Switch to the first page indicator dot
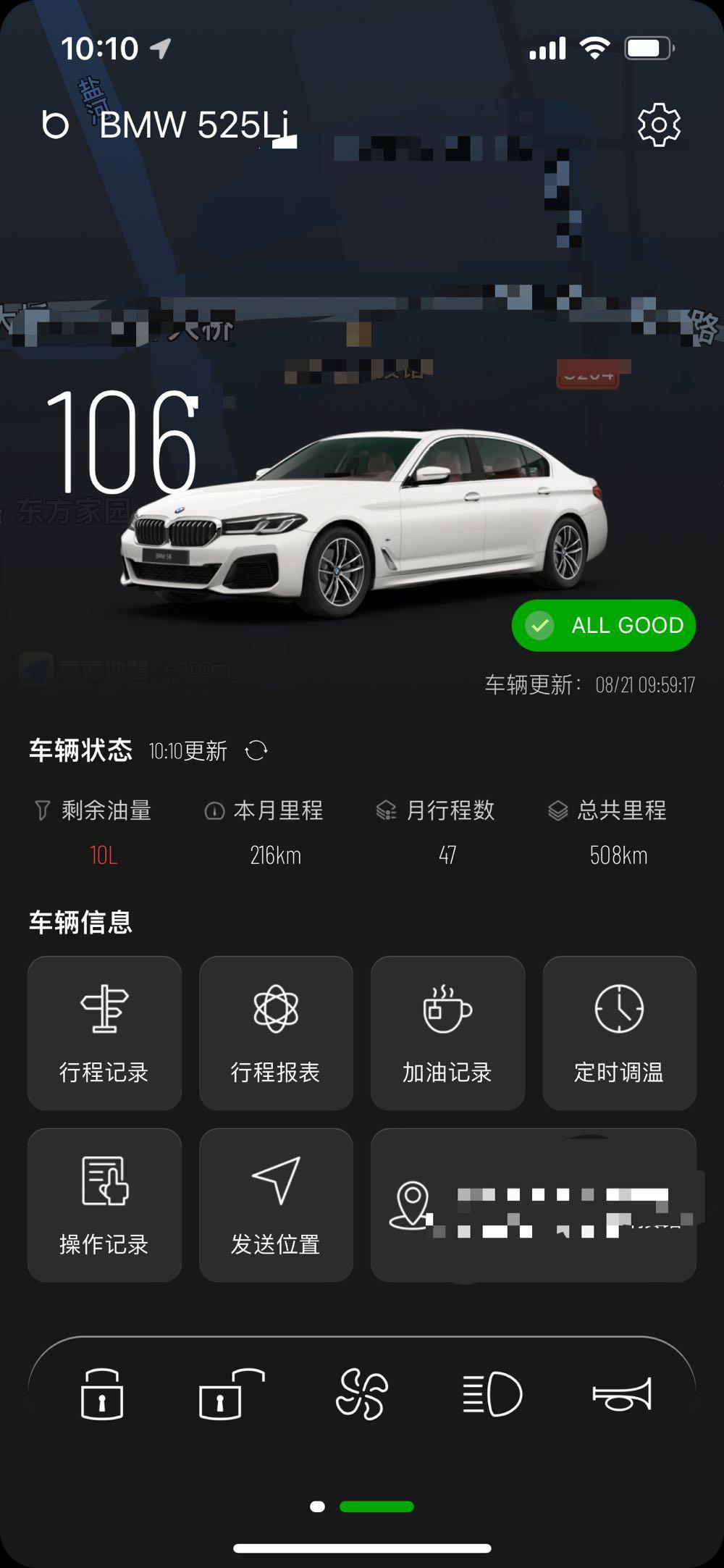 click(x=317, y=1506)
